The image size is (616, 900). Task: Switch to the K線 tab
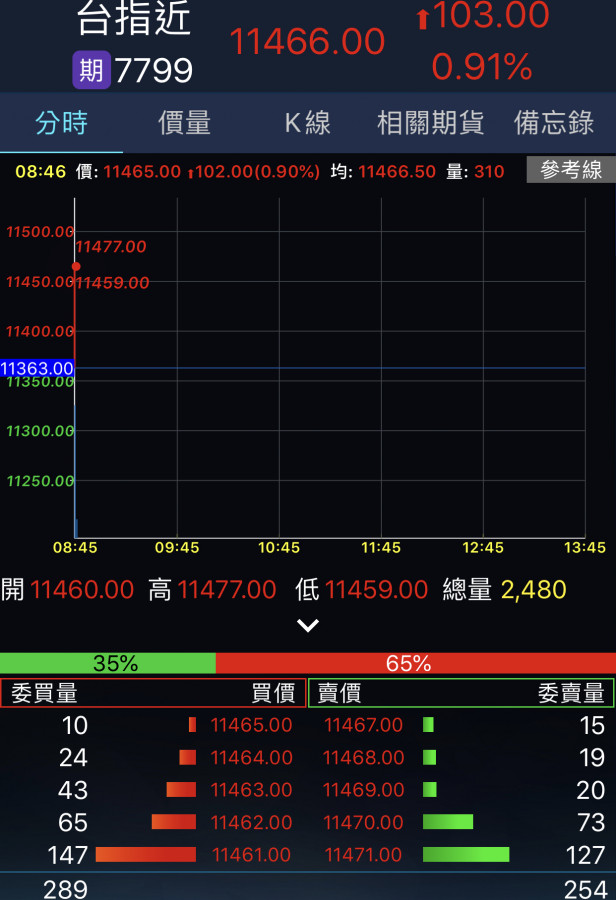307,123
